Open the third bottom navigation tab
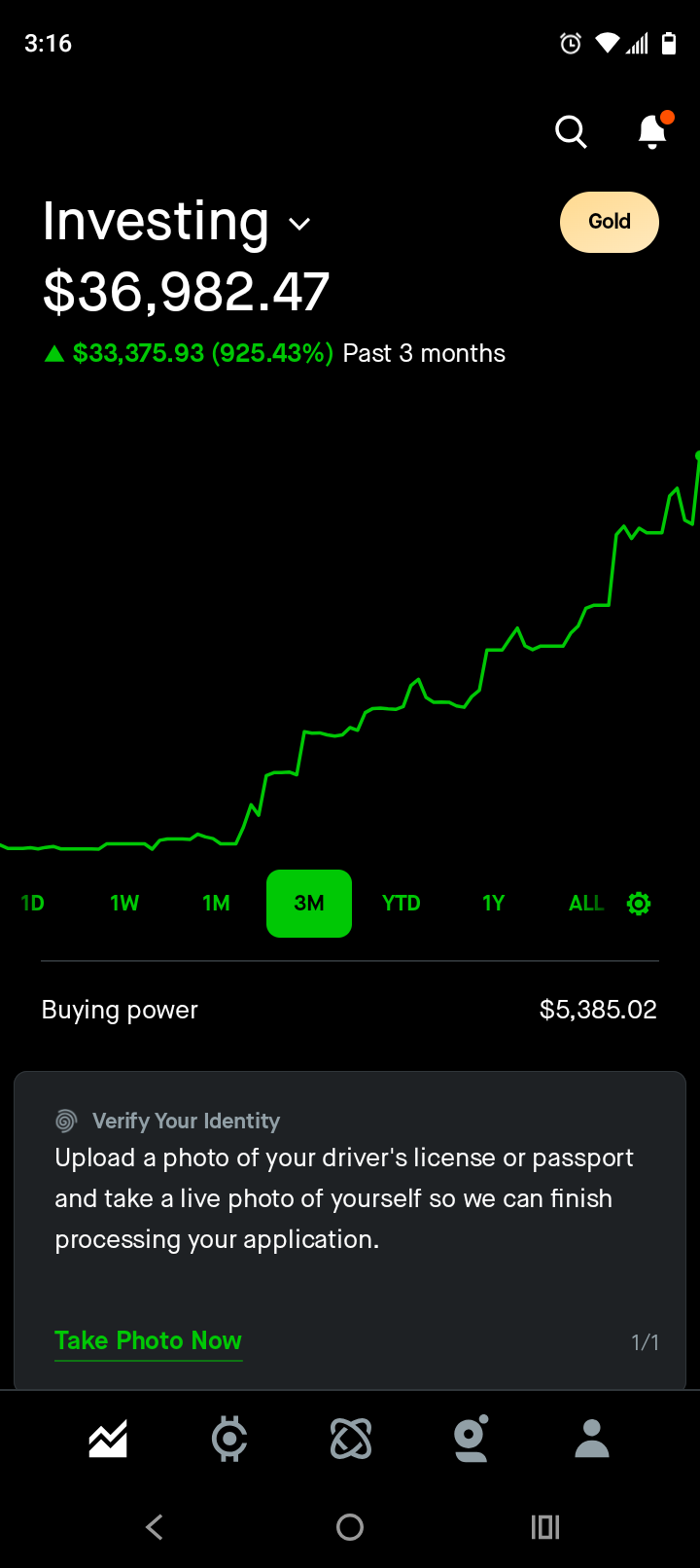This screenshot has height=1568, width=700. pos(351,1439)
